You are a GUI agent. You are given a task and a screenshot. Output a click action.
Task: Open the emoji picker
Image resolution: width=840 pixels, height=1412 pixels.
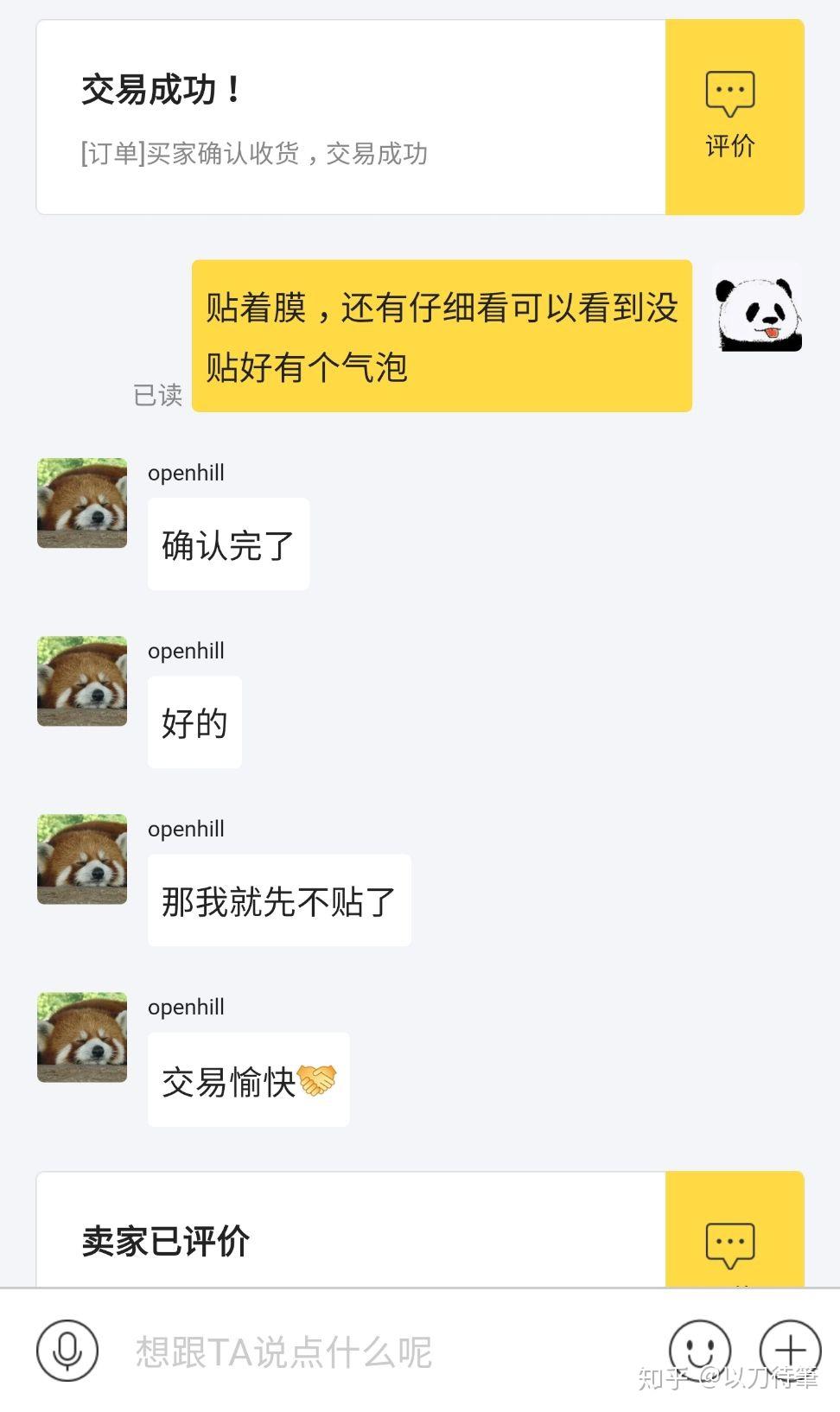[699, 1349]
